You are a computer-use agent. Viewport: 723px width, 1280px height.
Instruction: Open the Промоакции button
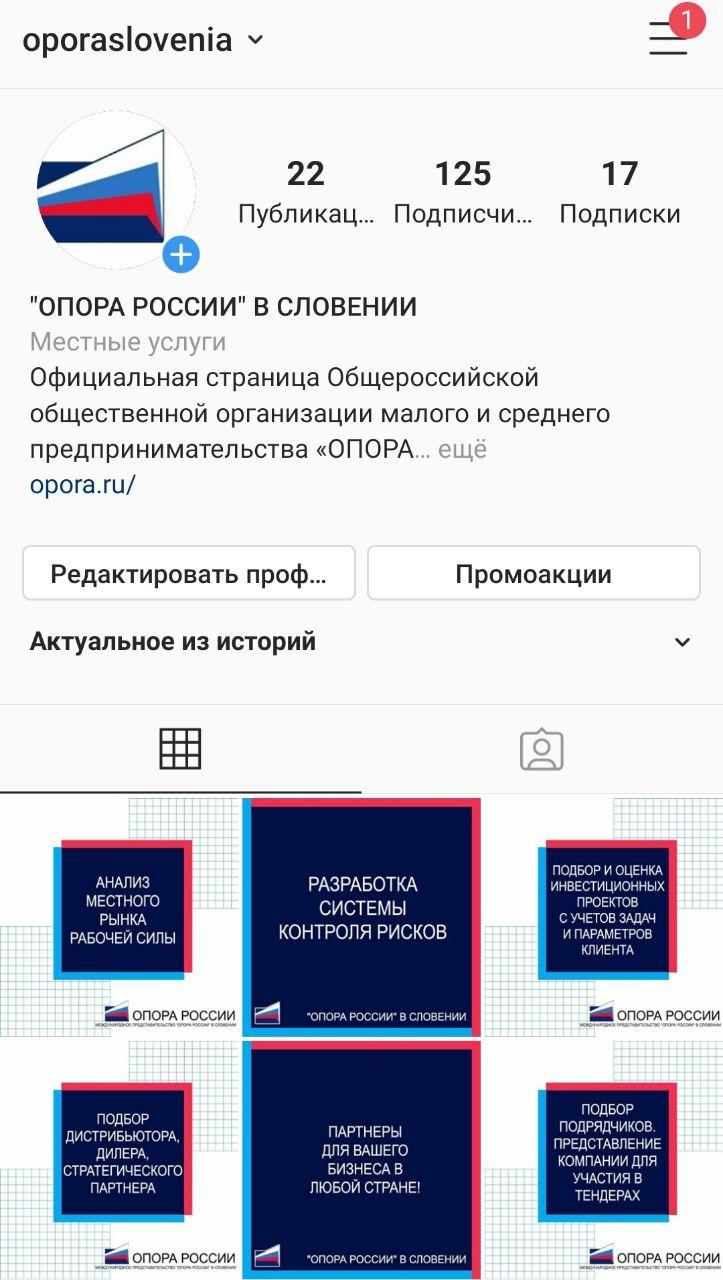(x=533, y=573)
